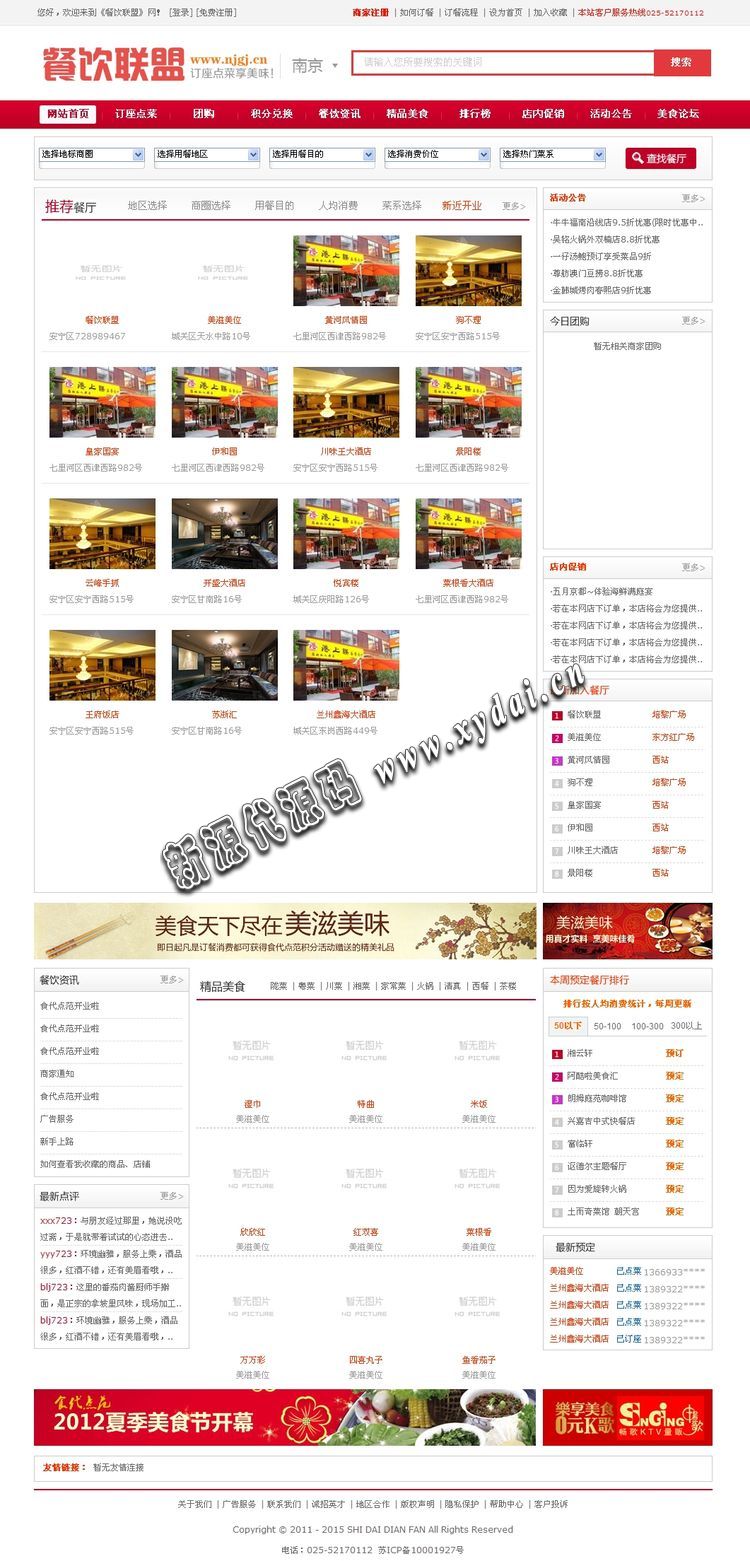Go to 订座点菜 in the navigation bar
The width and height of the screenshot is (750, 1561).
pyautogui.click(x=136, y=114)
